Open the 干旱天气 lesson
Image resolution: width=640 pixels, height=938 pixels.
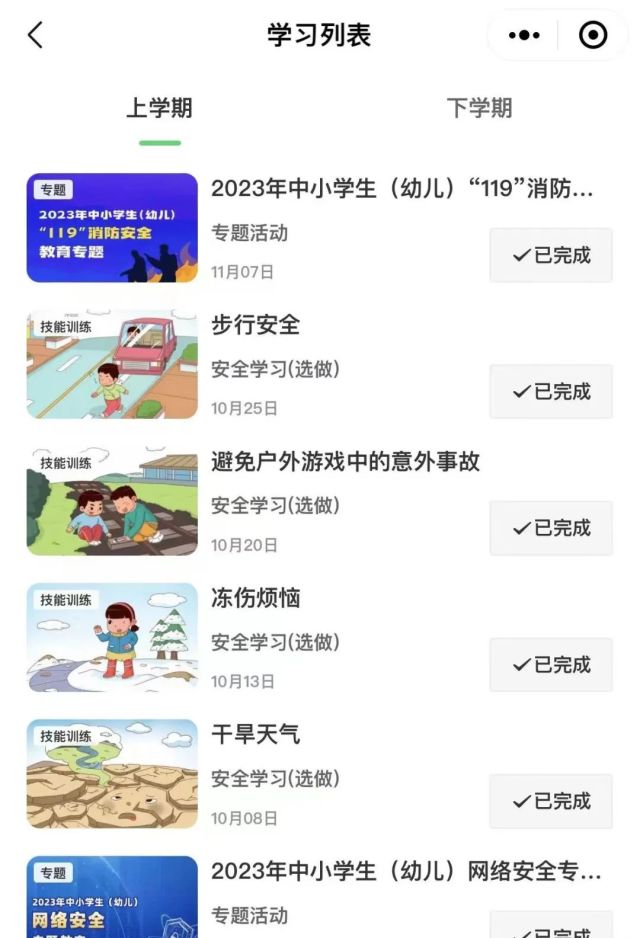256,735
